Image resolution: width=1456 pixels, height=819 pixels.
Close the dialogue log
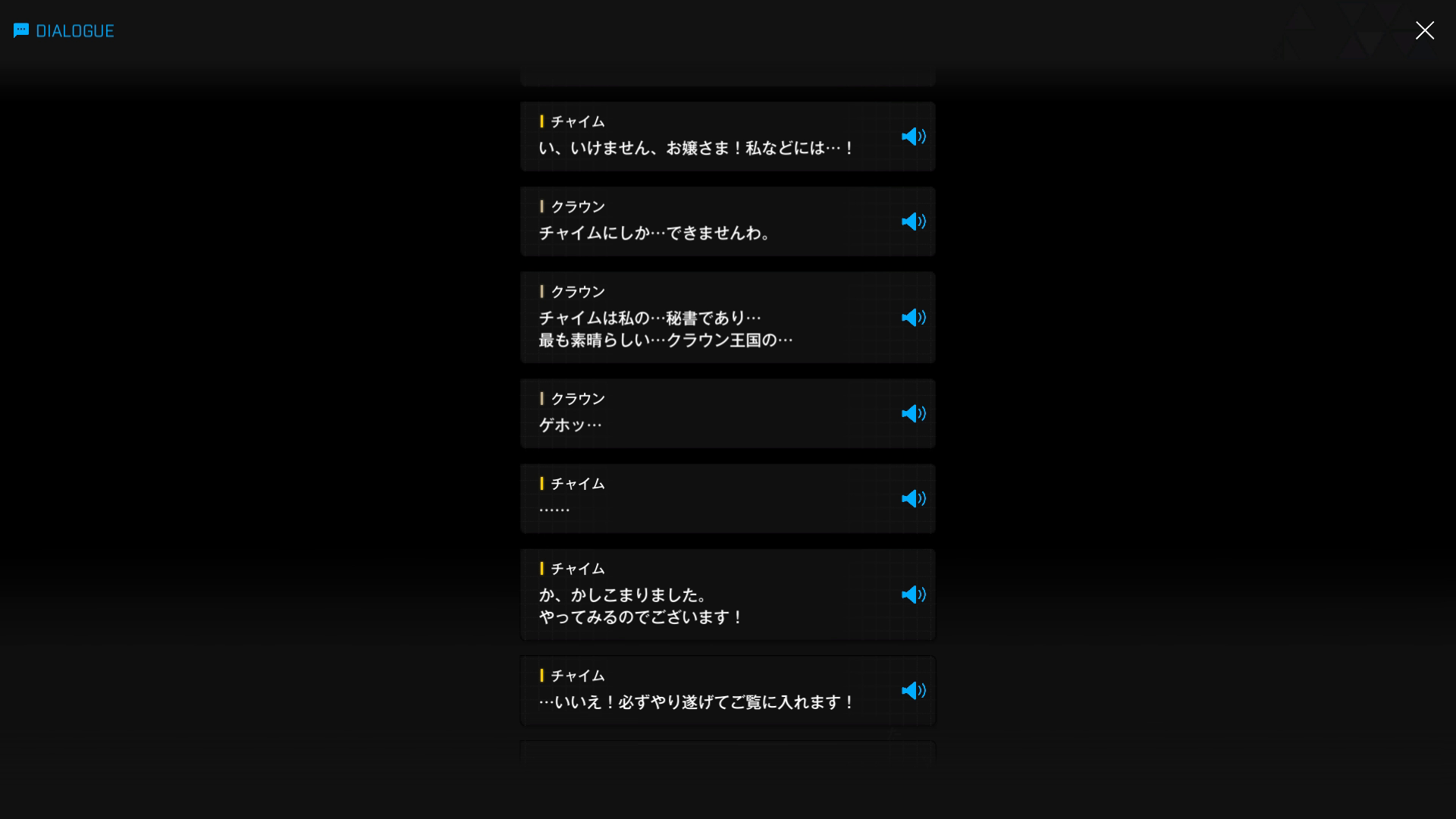pos(1424,30)
